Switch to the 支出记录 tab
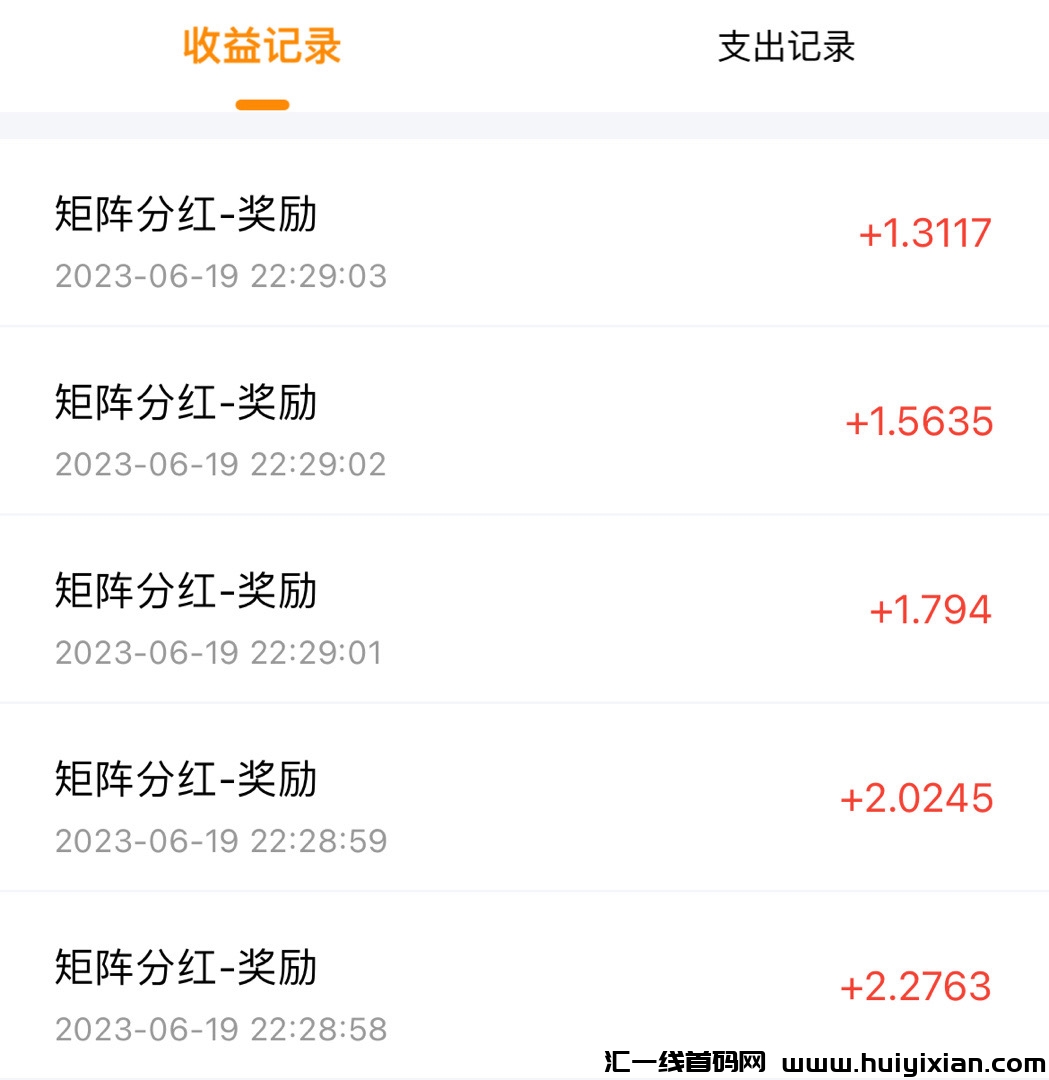This screenshot has height=1080, width=1049. [x=783, y=48]
